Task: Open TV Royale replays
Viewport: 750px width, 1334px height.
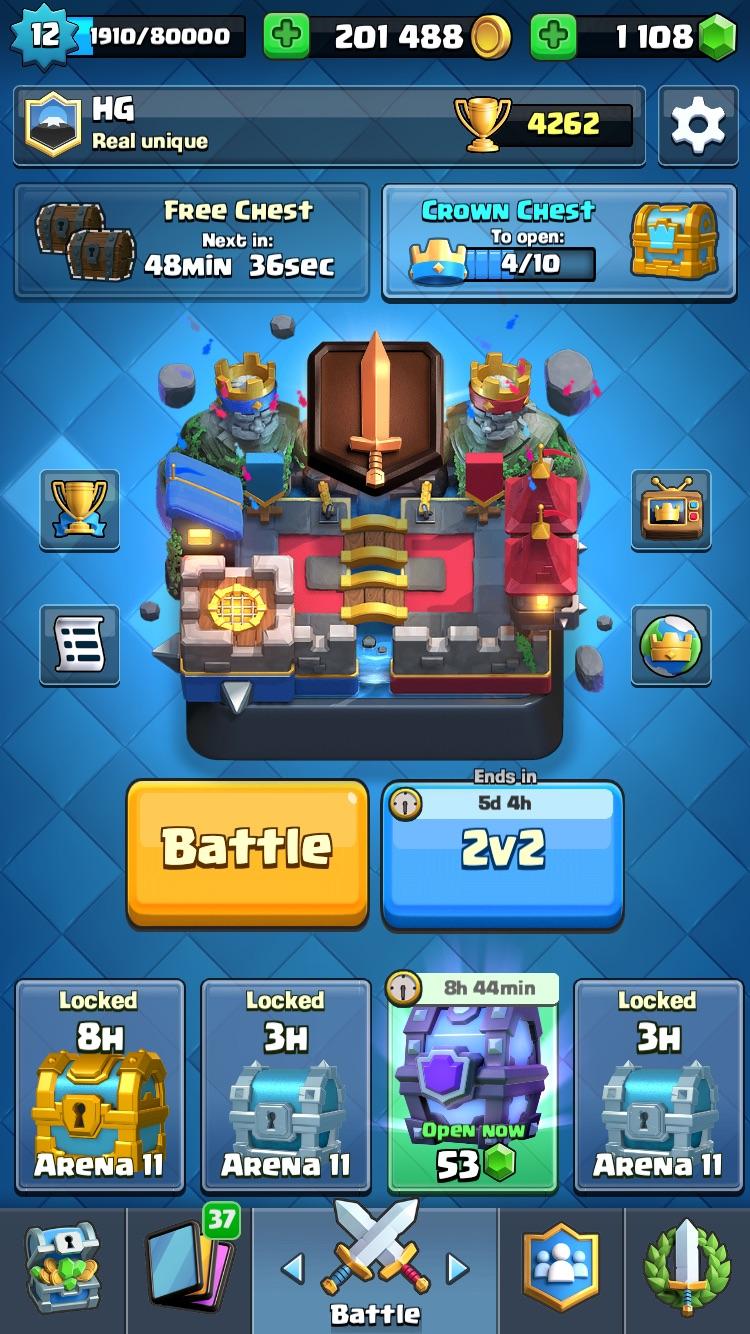Action: click(669, 512)
